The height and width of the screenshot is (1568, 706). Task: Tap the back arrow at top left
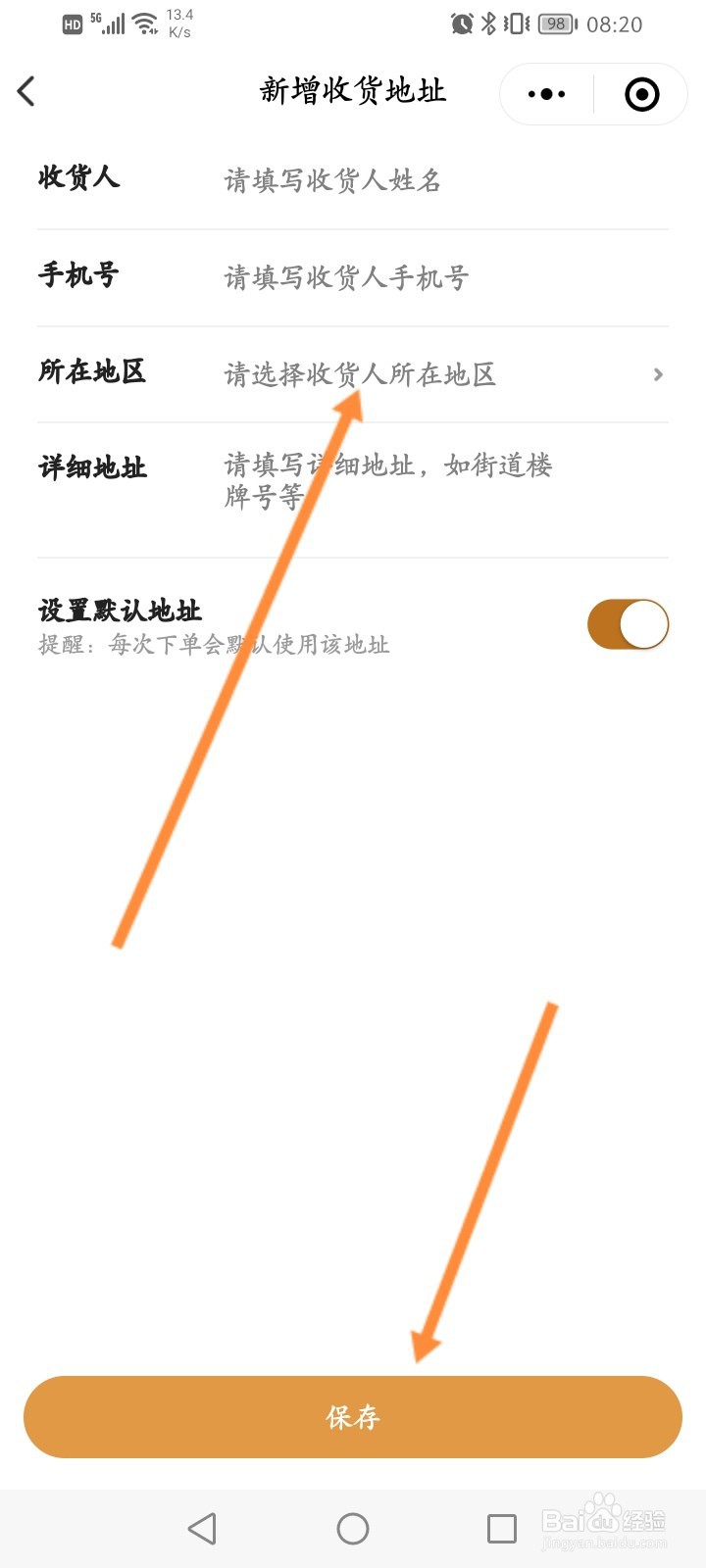tap(26, 91)
